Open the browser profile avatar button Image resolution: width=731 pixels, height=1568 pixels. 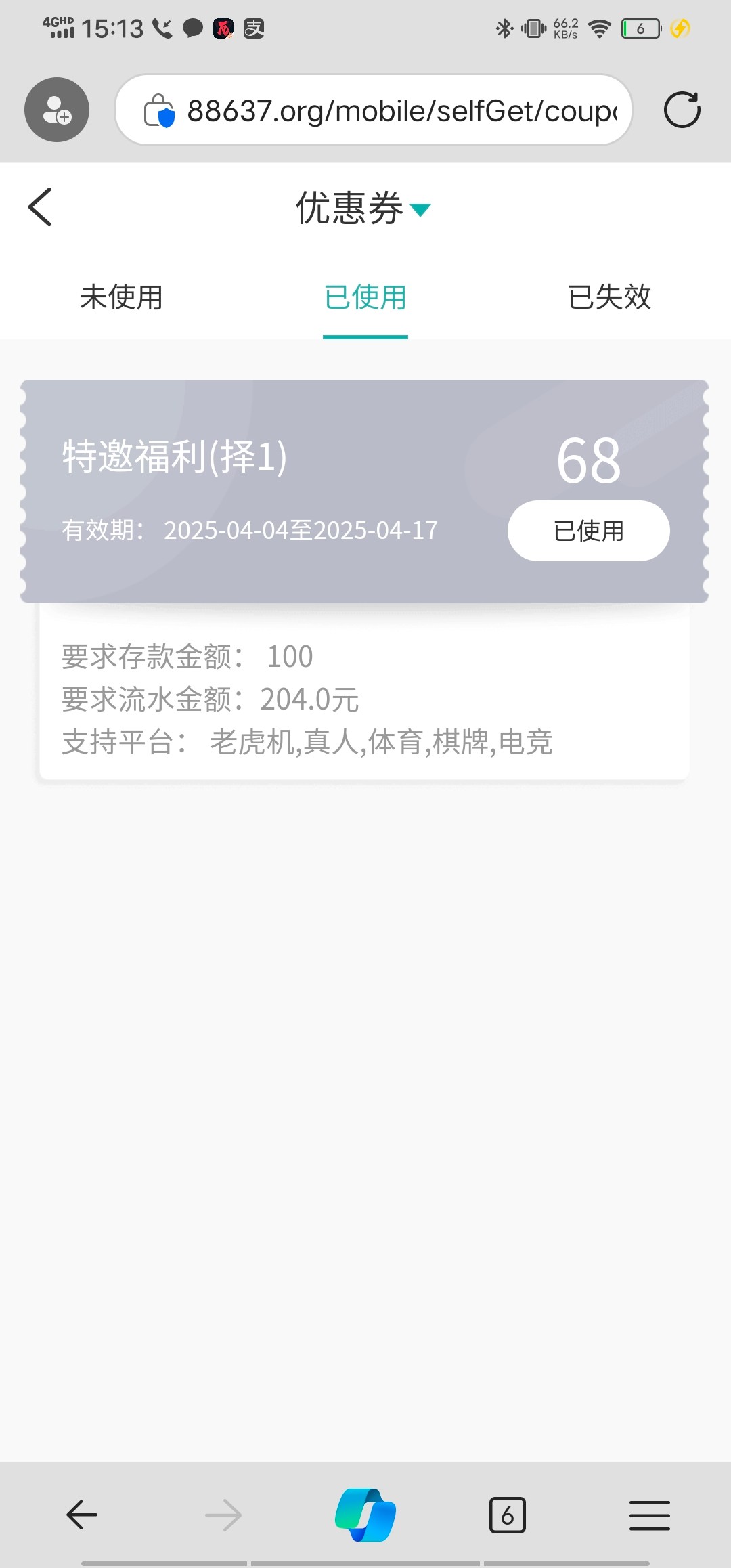click(57, 110)
